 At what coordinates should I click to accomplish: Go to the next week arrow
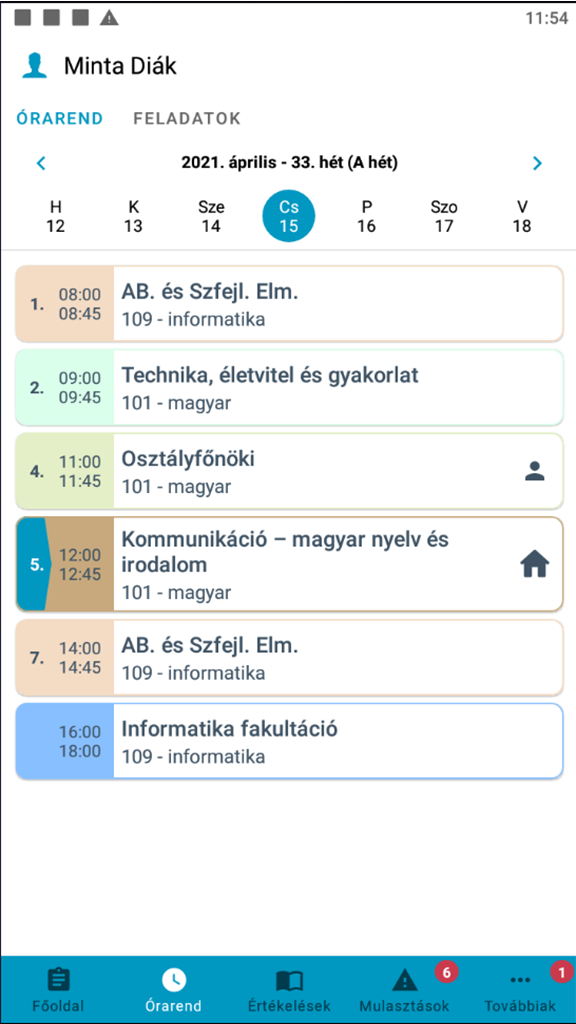click(537, 163)
